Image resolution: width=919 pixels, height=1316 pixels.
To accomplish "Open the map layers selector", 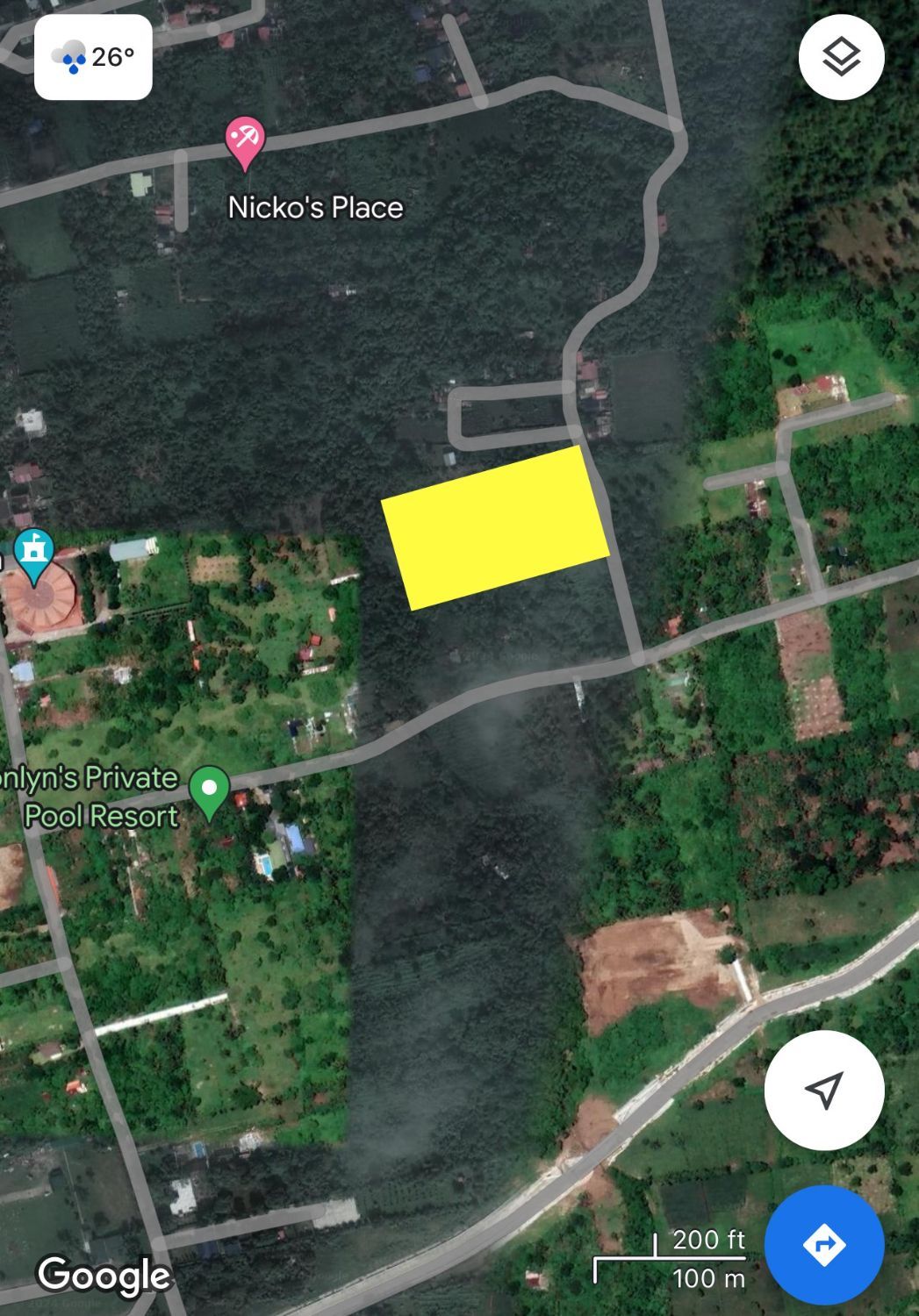I will [x=841, y=58].
